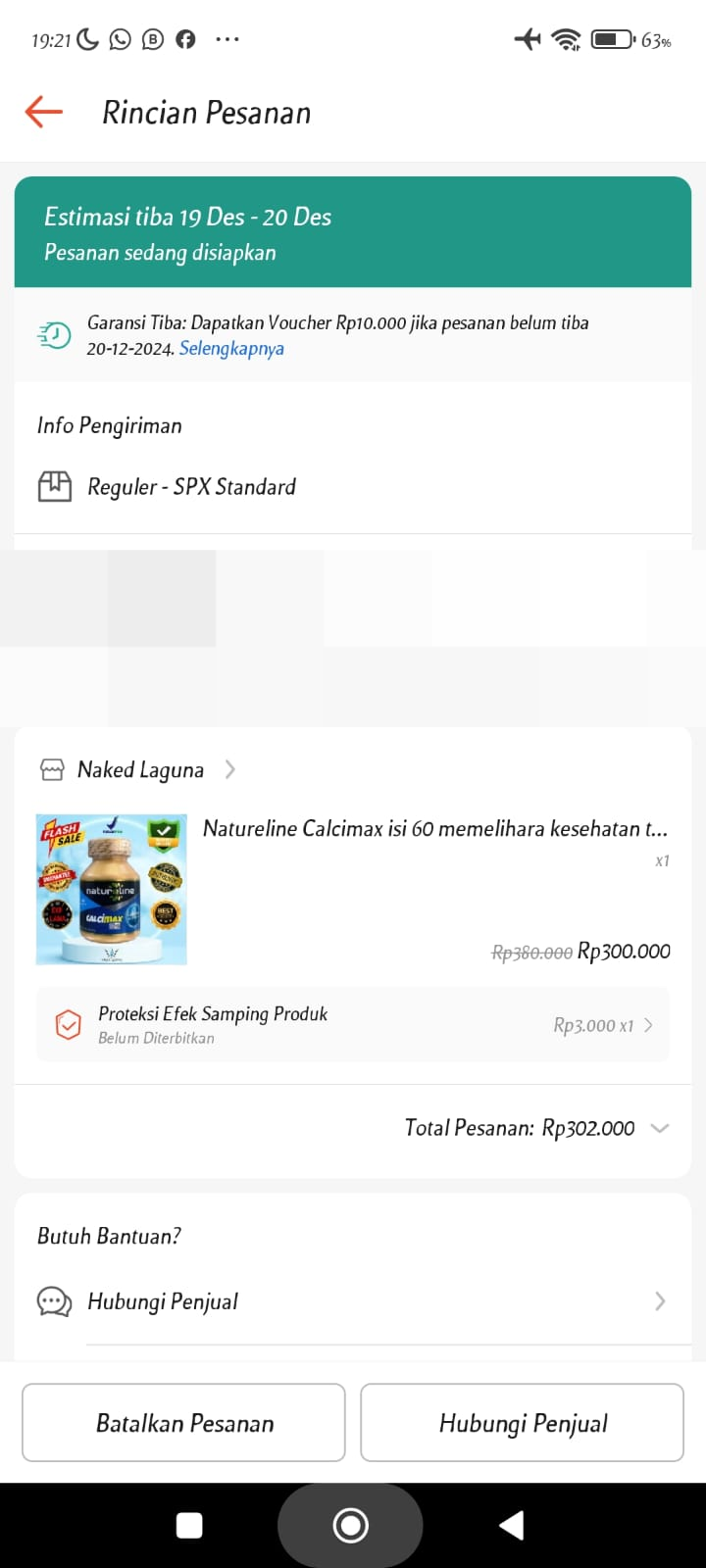Expand the Total Pesanan breakdown
706x1568 pixels.
(x=659, y=1128)
